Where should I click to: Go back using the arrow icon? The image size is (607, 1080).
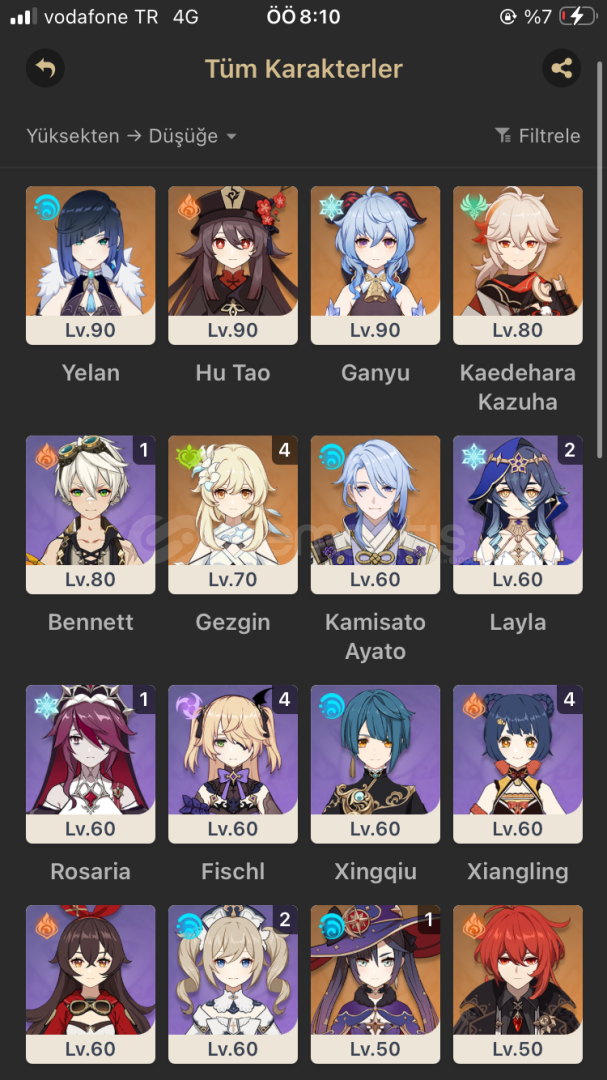point(45,68)
